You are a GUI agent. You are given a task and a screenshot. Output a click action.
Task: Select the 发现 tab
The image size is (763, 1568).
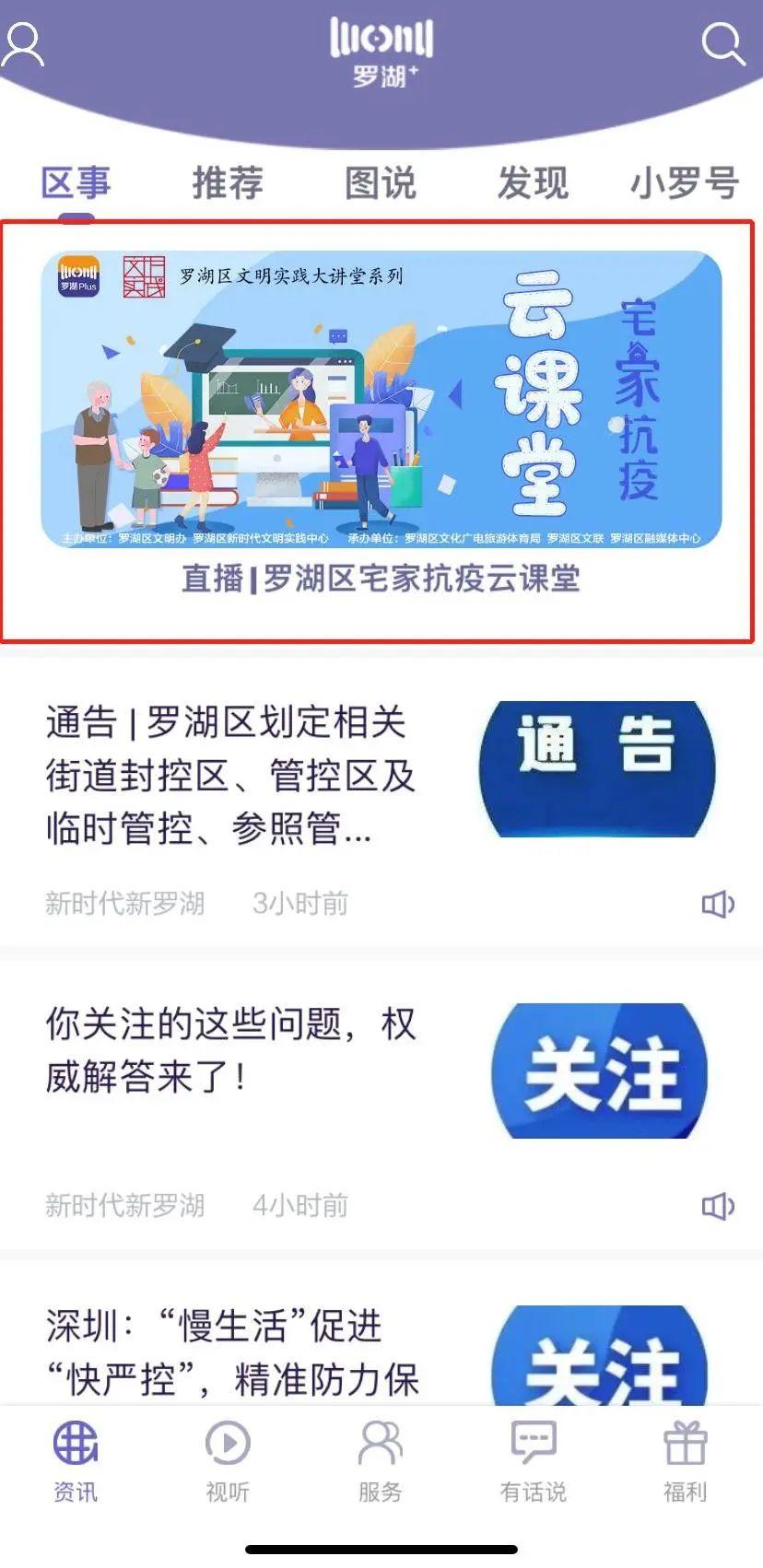point(533,182)
